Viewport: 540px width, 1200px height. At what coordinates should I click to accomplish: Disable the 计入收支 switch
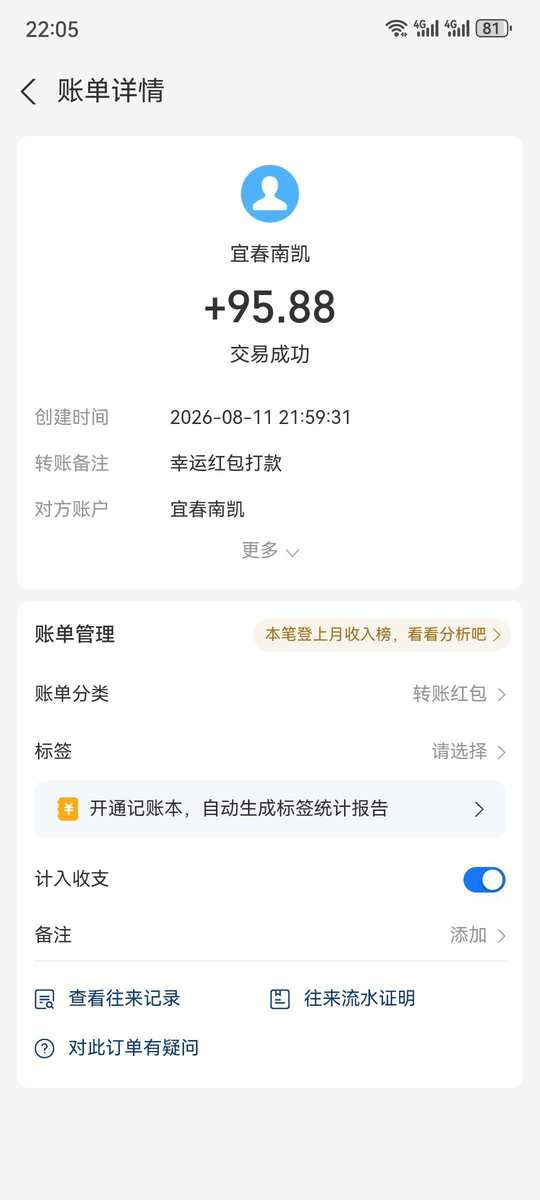tap(484, 880)
